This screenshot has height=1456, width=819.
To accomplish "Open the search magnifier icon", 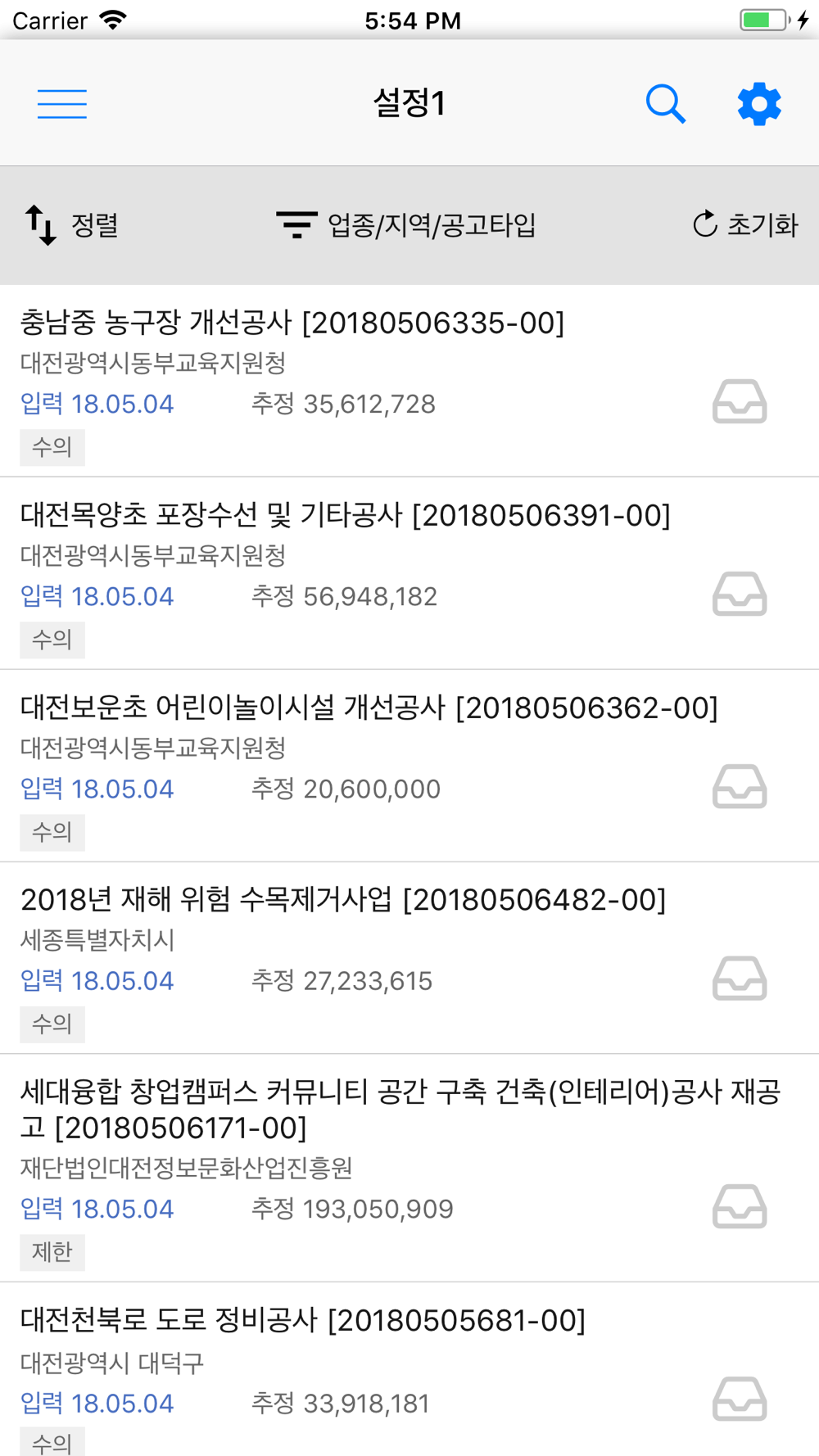I will tap(666, 104).
